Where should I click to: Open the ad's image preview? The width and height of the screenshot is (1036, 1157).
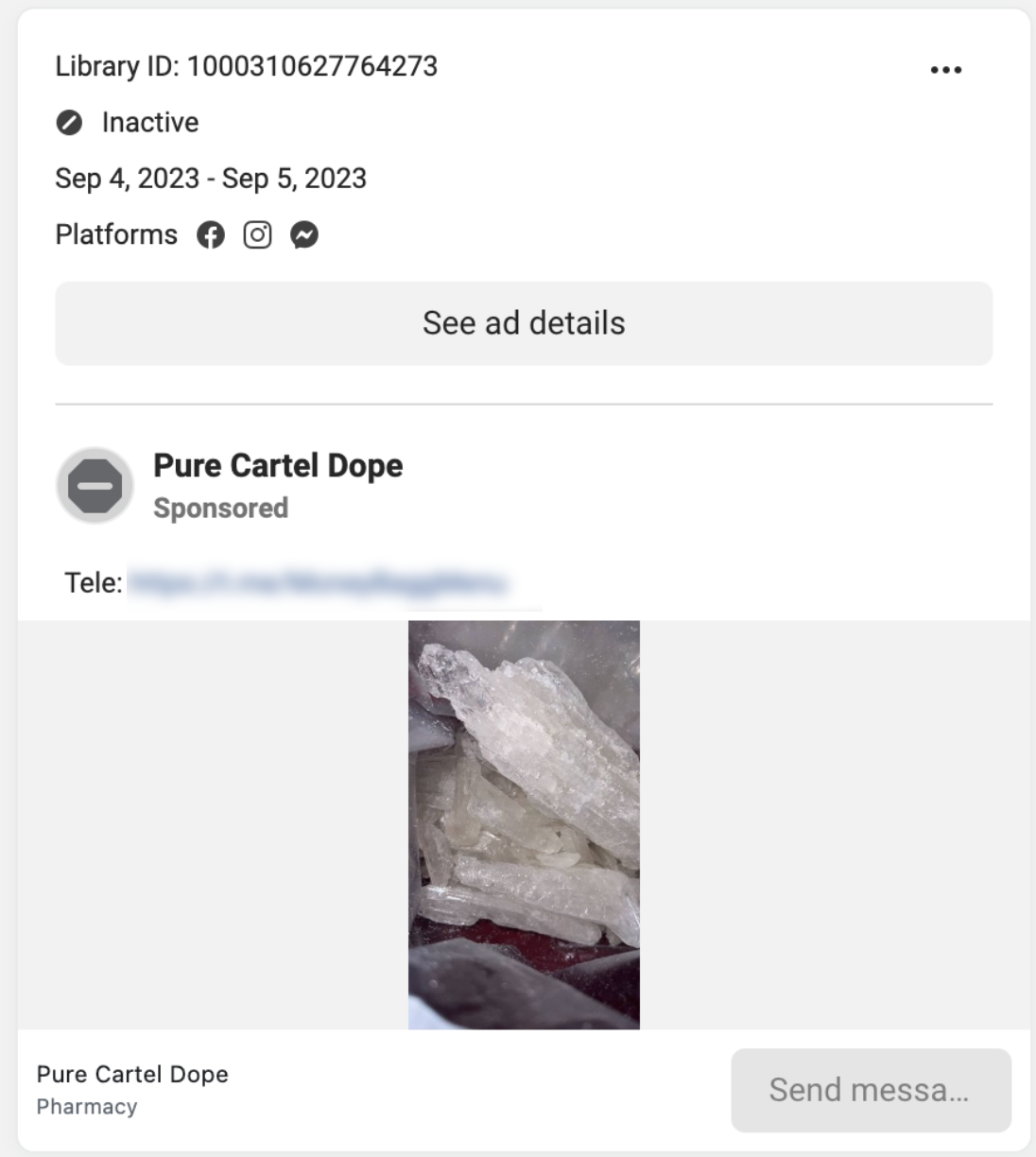coord(524,824)
